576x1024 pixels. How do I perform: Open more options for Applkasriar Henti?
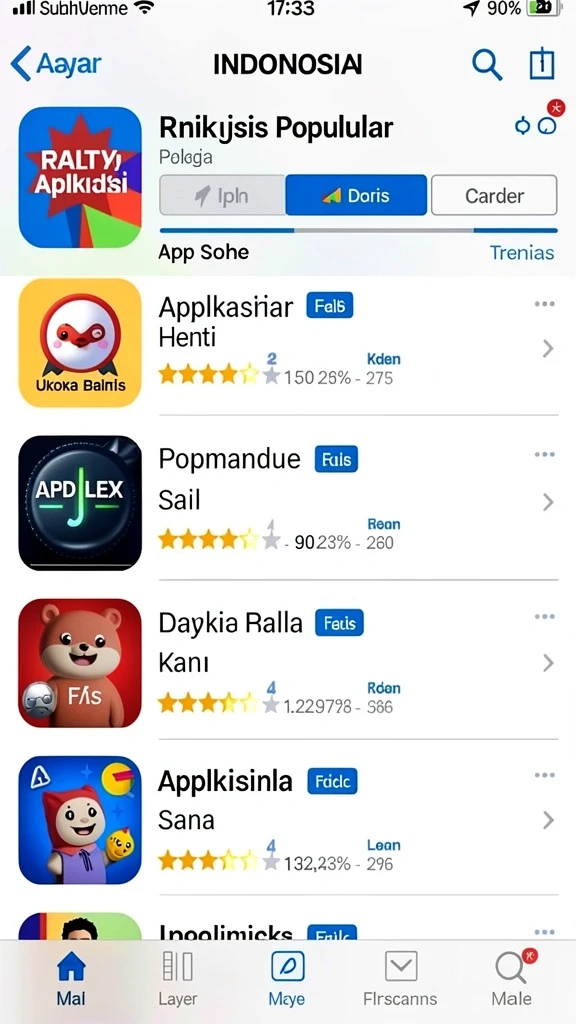(x=544, y=304)
